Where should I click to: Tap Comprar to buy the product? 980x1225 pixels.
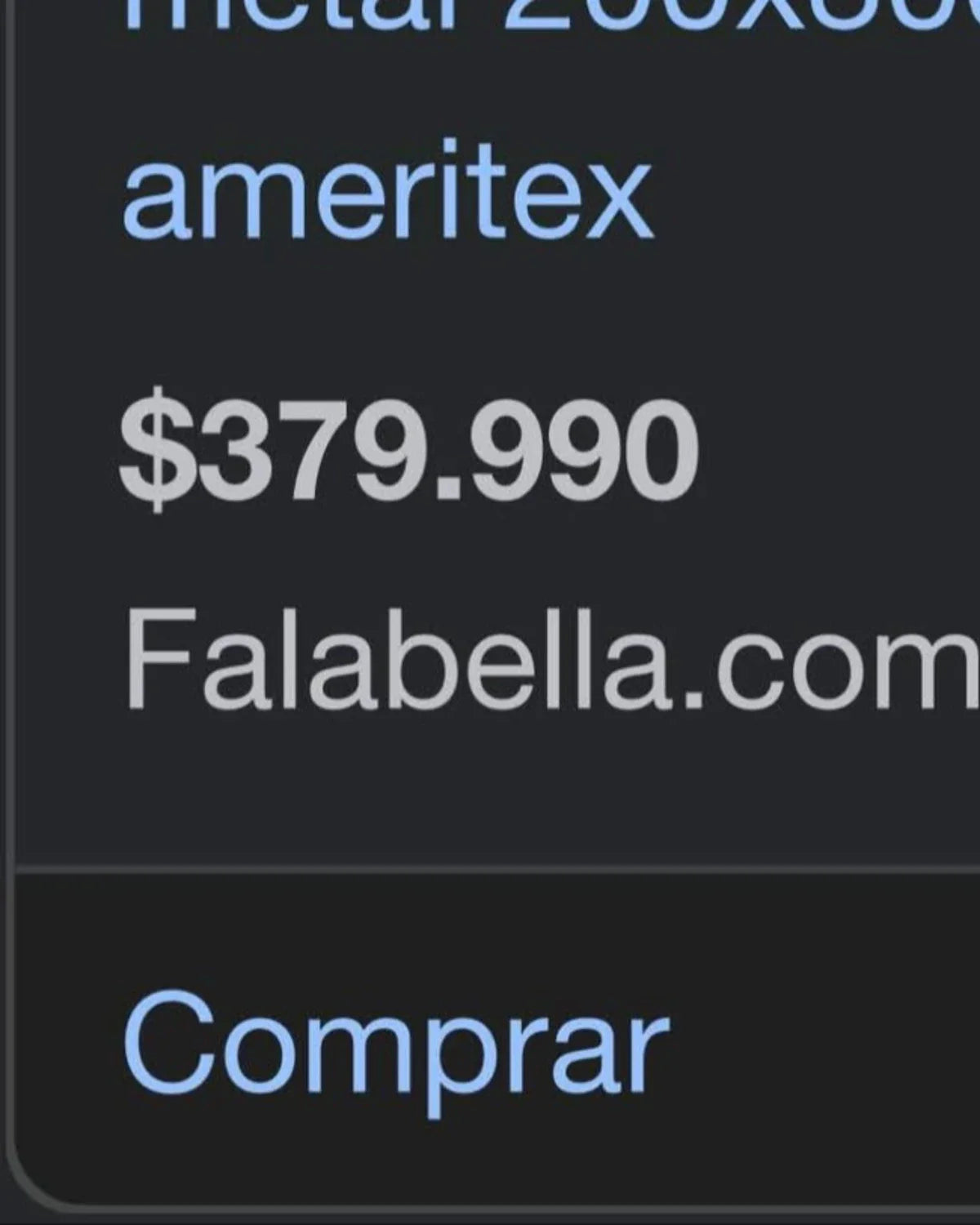395,1046
